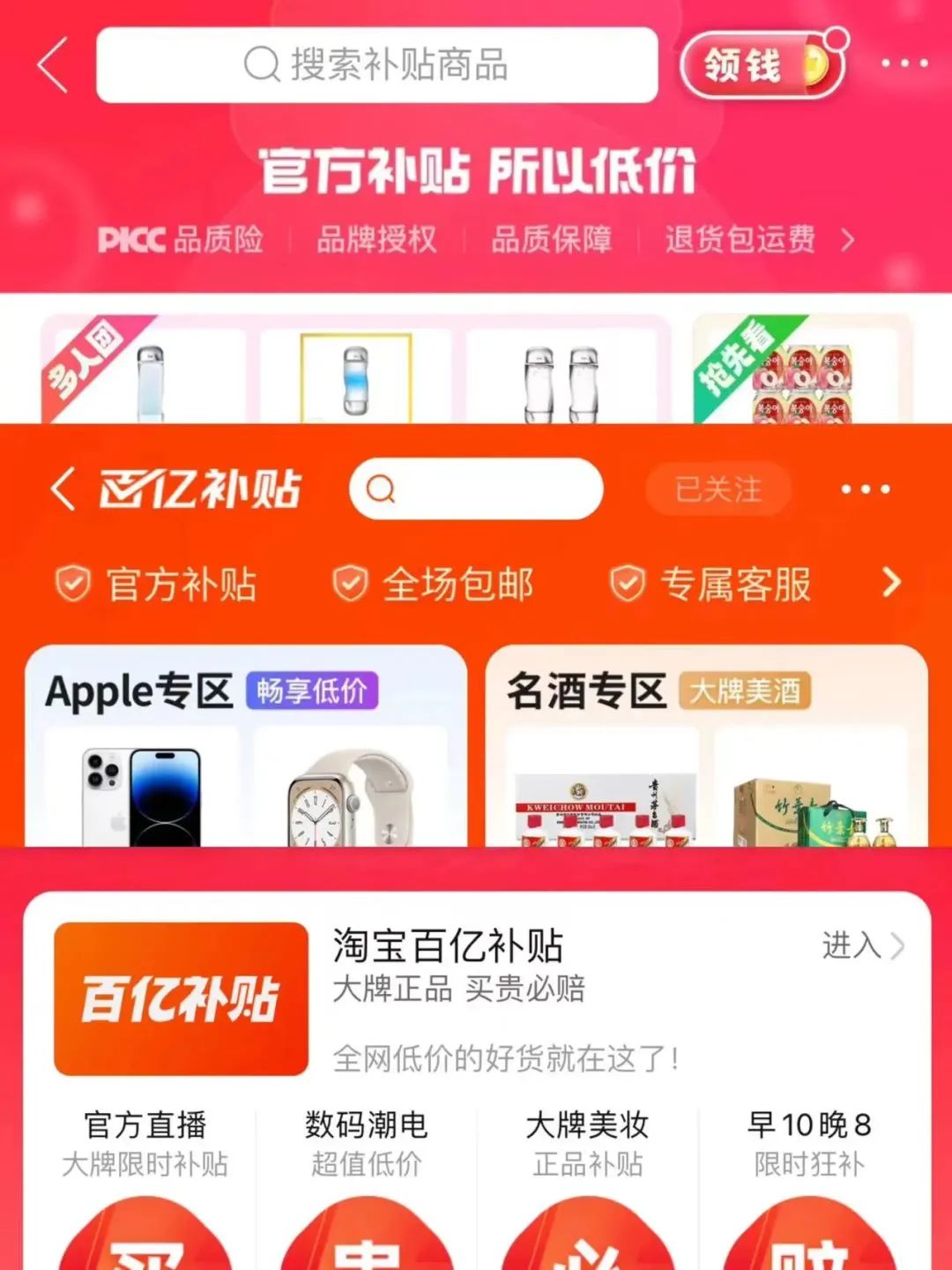Toggle the 已关注 follow status
Image resolution: width=952 pixels, height=1270 pixels.
click(718, 489)
